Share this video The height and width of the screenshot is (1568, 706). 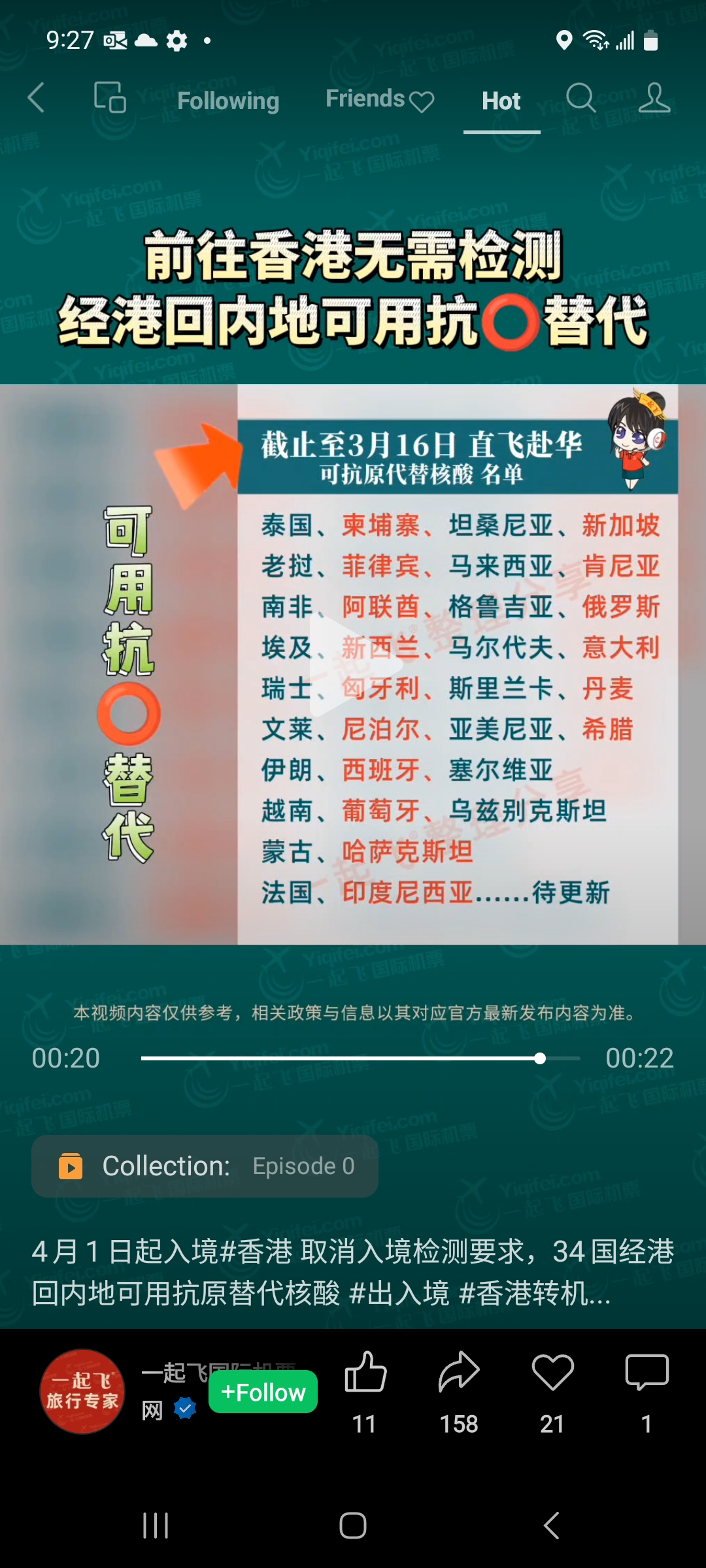tap(459, 1373)
